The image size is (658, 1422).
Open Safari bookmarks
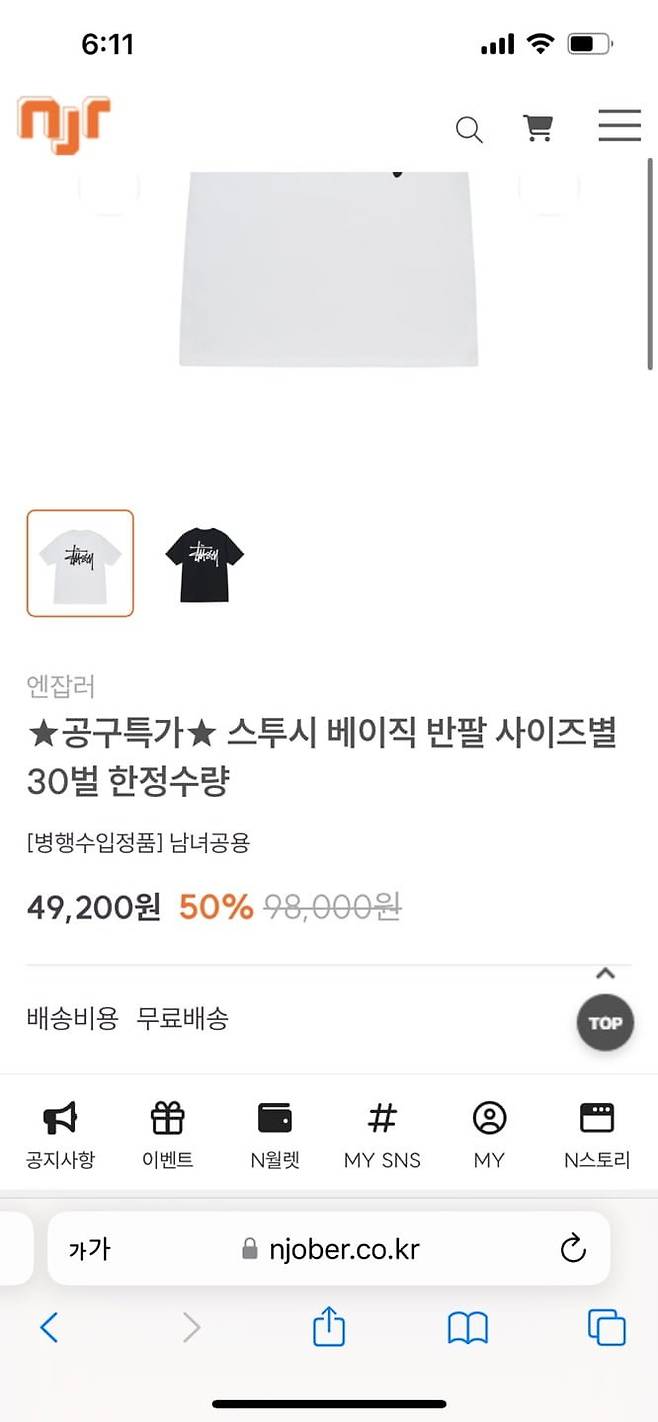[x=467, y=1328]
